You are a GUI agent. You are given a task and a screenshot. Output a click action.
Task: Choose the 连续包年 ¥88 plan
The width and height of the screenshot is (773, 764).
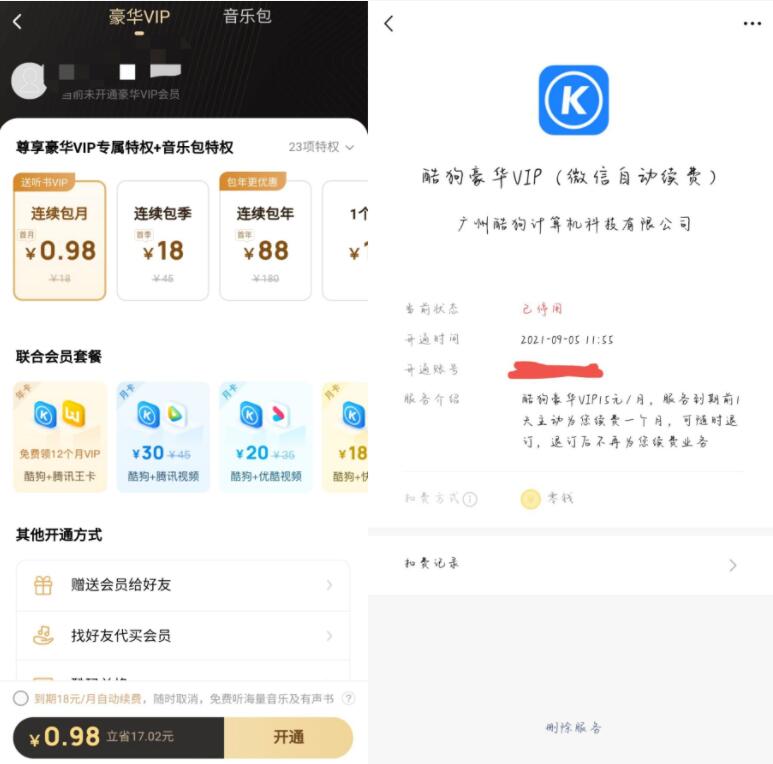click(x=265, y=240)
